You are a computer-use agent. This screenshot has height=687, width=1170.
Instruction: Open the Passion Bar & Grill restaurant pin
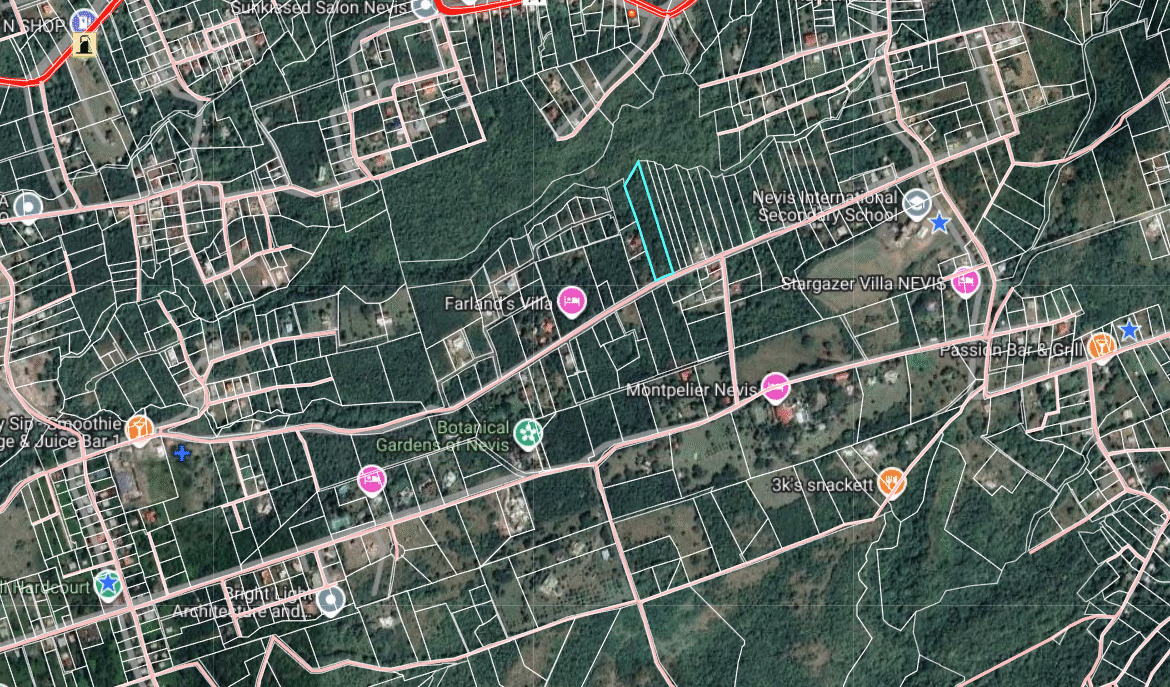point(1101,347)
